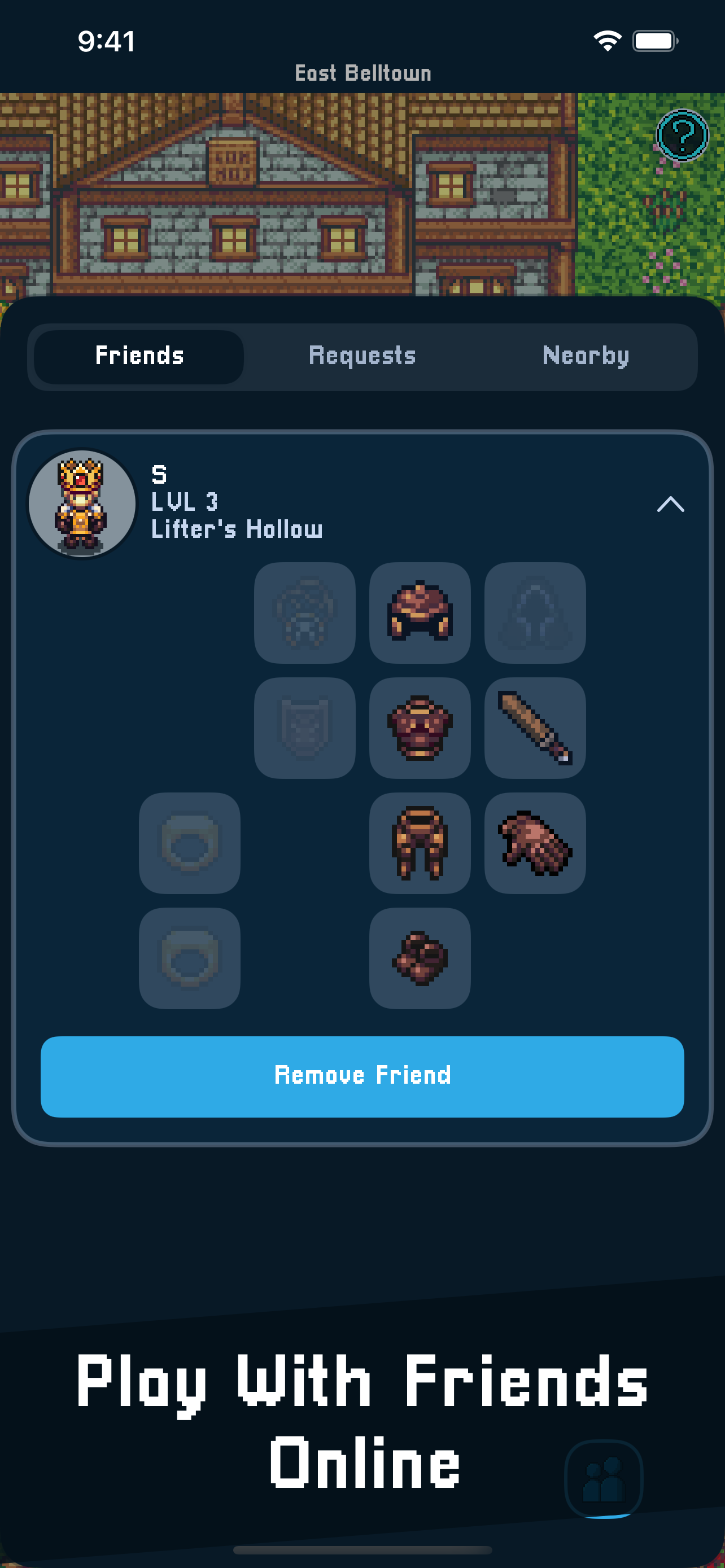Open the help question mark icon
This screenshot has width=725, height=1568.
(x=682, y=135)
